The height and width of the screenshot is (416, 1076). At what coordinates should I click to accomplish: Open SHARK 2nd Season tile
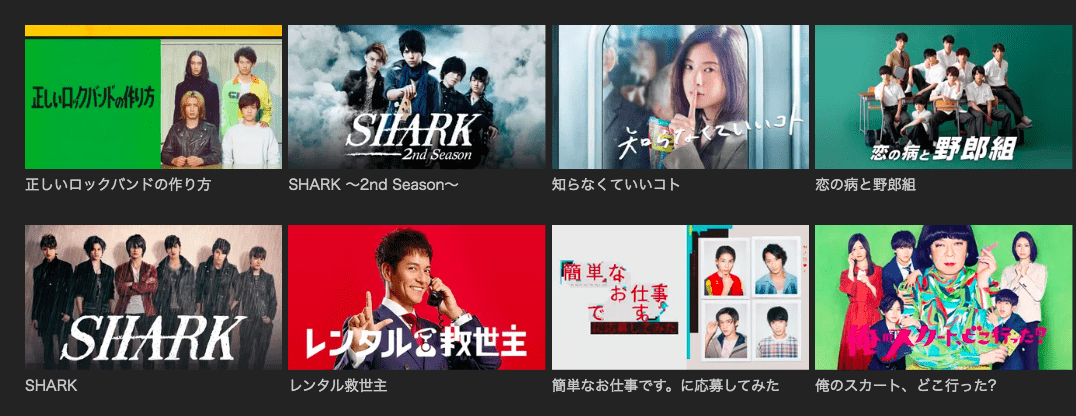pos(416,98)
